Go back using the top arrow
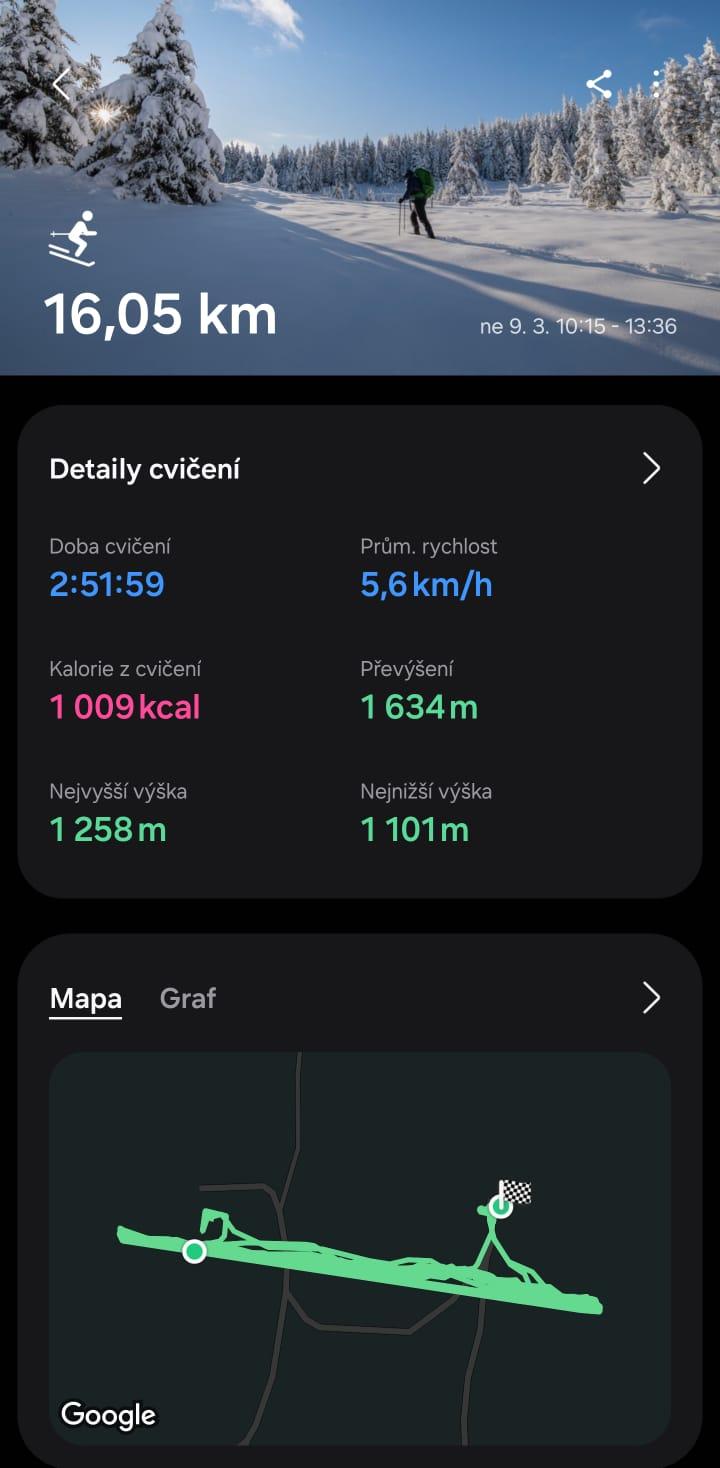This screenshot has width=720, height=1468. [x=63, y=85]
